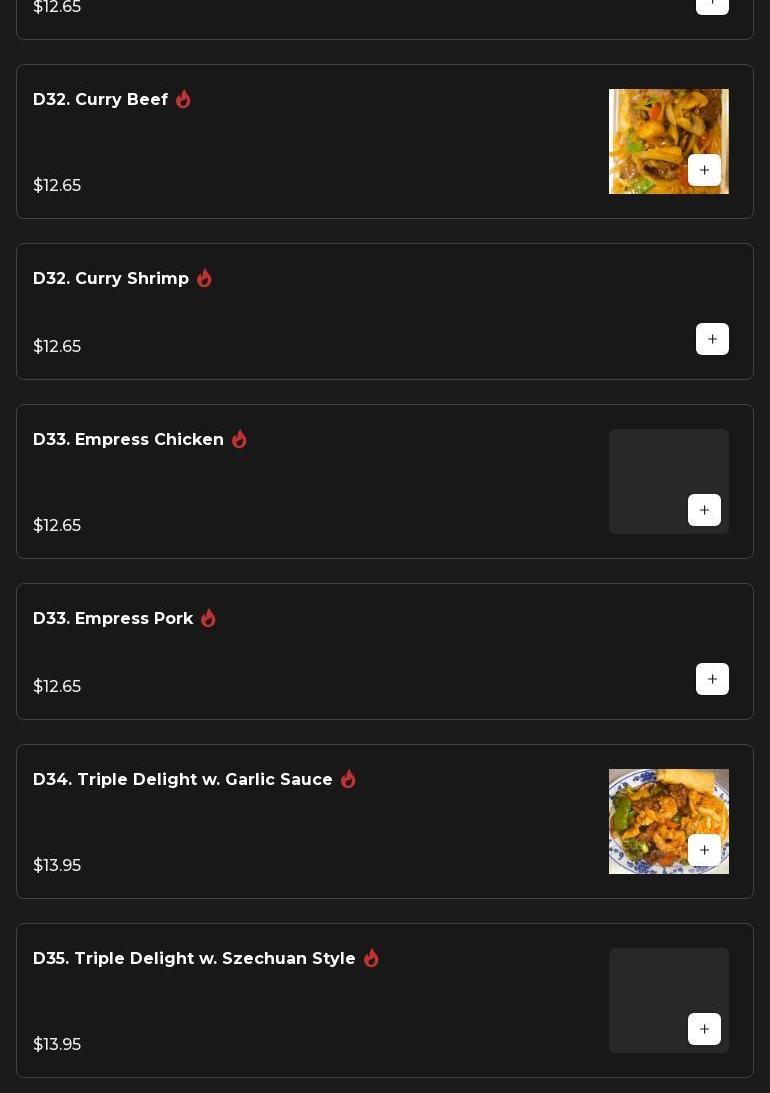Add D33. Empress Chicken to the order
The height and width of the screenshot is (1093, 770).
(x=704, y=510)
